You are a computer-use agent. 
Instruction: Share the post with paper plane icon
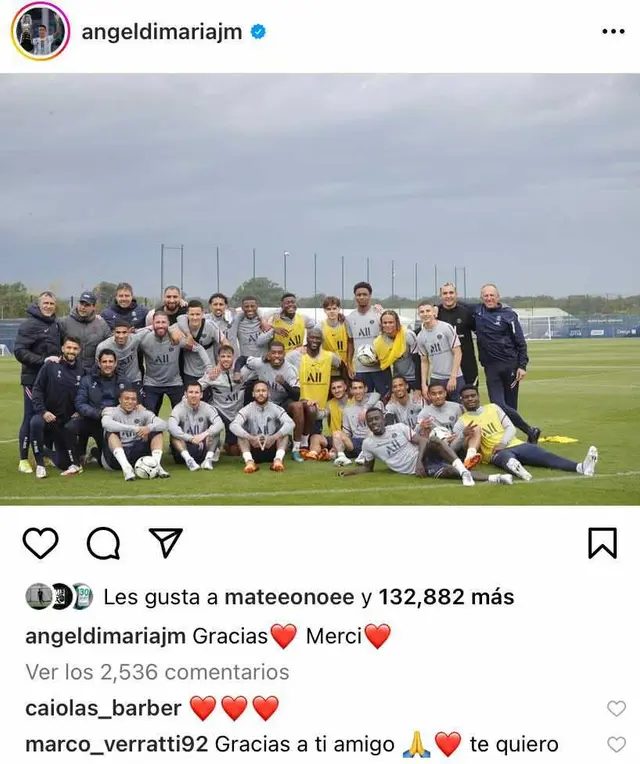(x=165, y=542)
